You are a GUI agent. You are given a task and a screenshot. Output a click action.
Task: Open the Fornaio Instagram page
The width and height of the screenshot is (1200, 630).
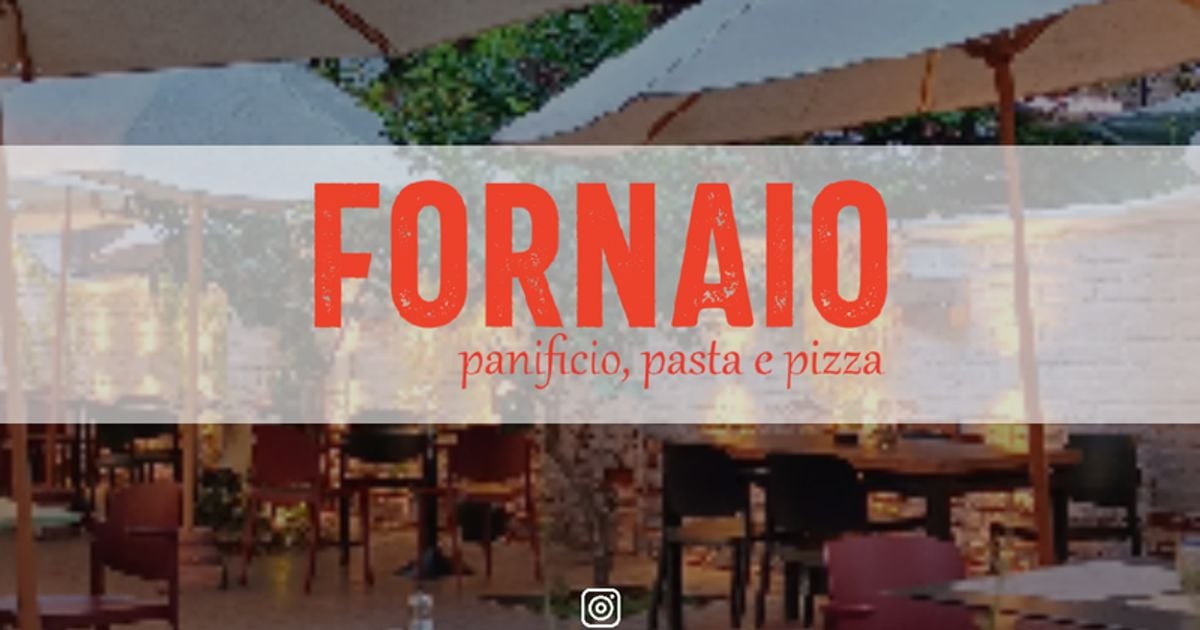[x=600, y=607]
